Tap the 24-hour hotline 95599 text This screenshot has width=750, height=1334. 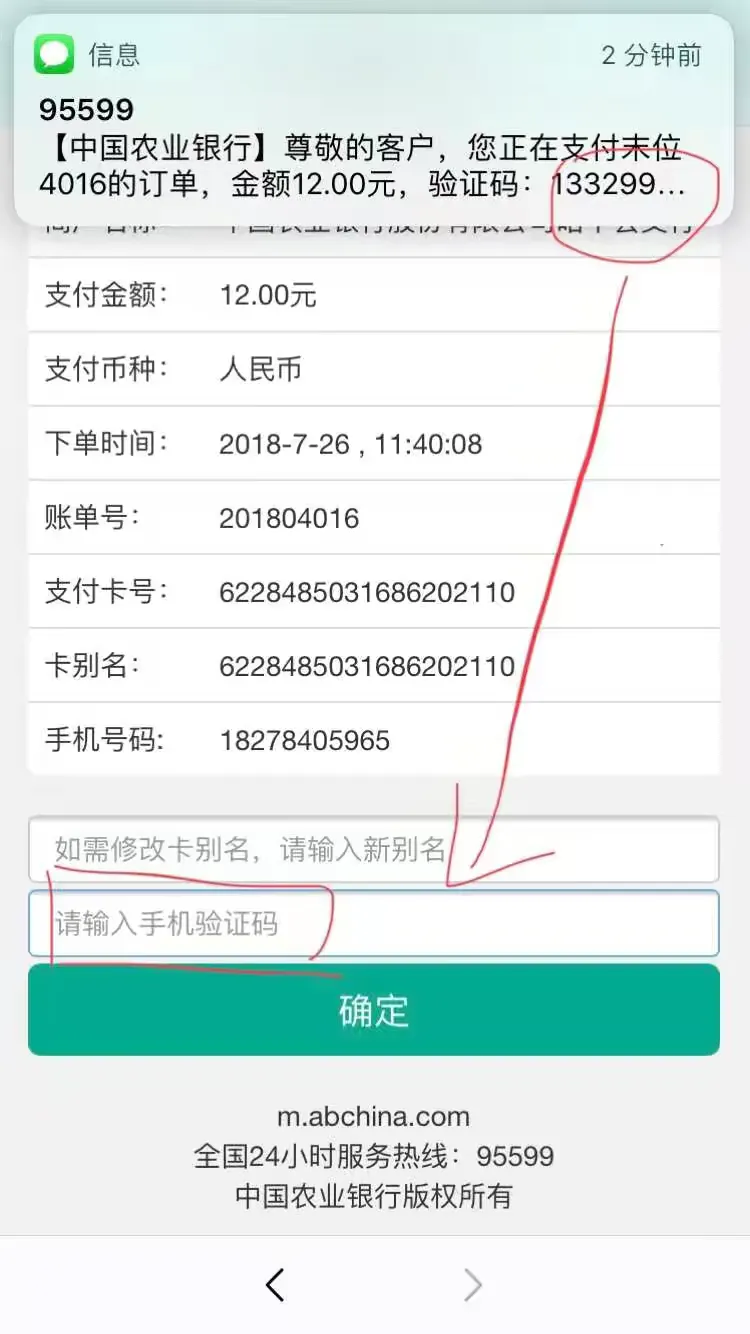375,1156
